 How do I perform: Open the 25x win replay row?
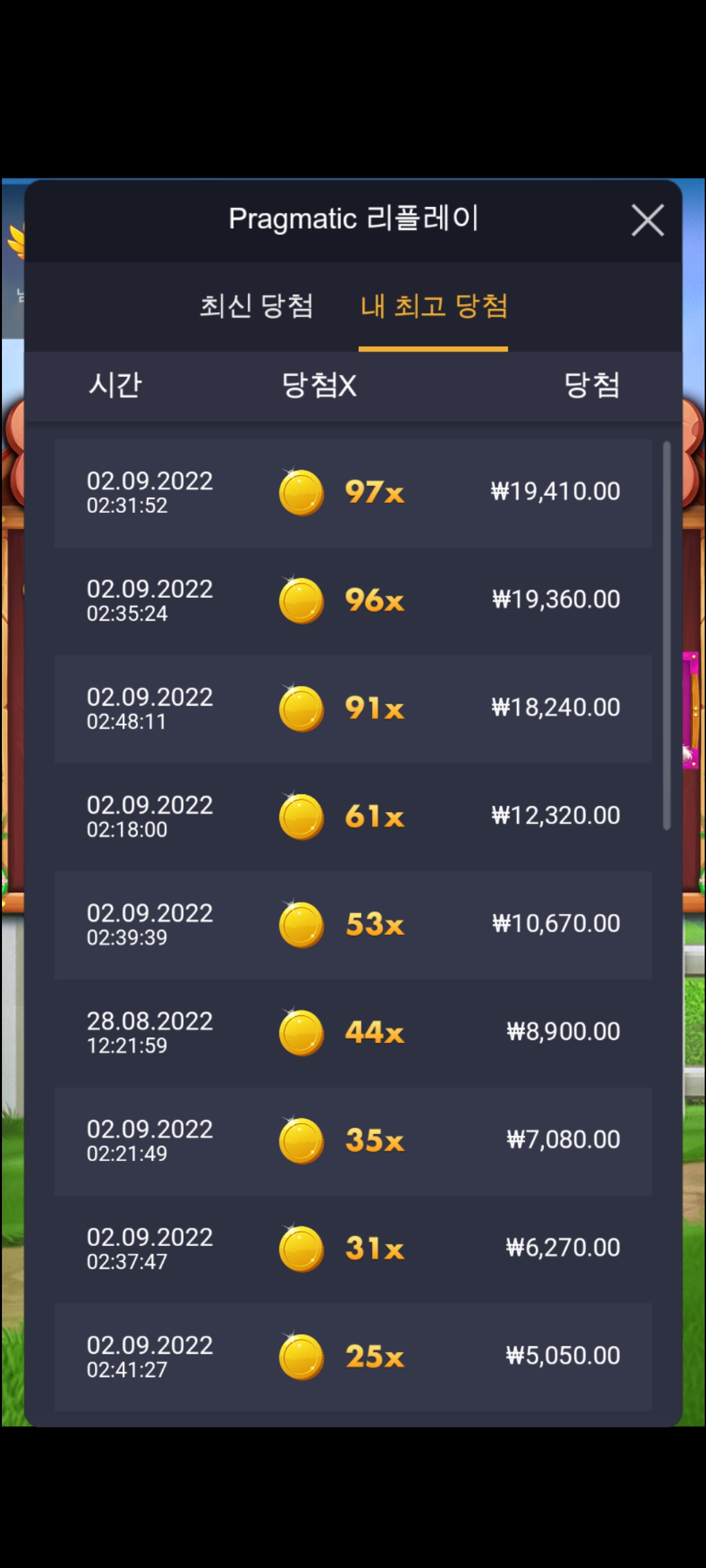click(353, 1357)
